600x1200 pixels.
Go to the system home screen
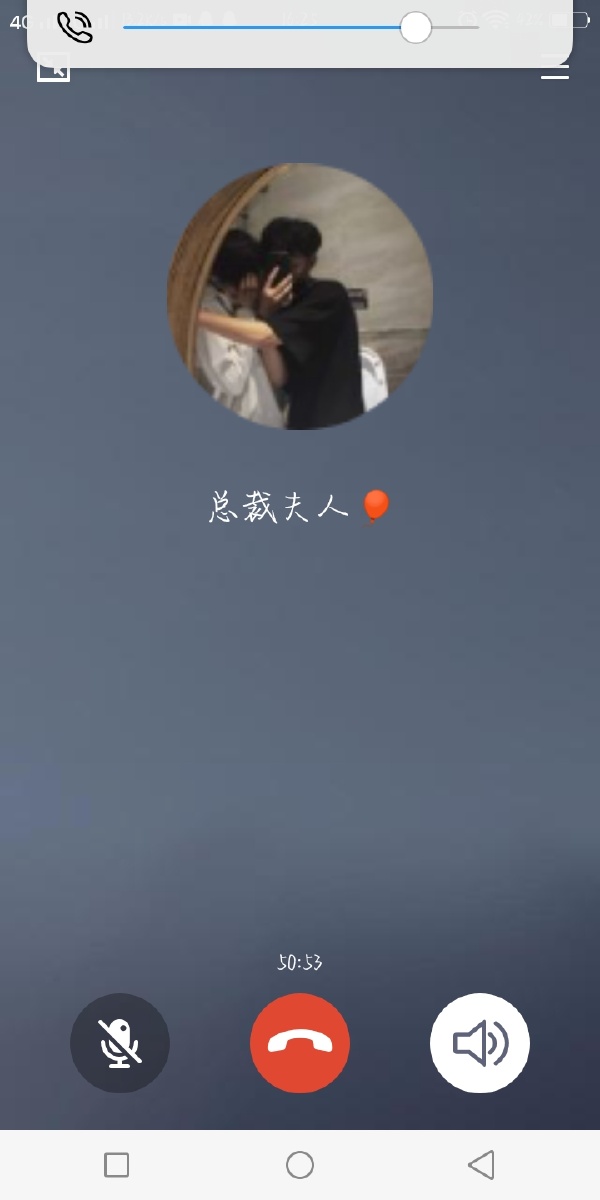coord(300,1165)
